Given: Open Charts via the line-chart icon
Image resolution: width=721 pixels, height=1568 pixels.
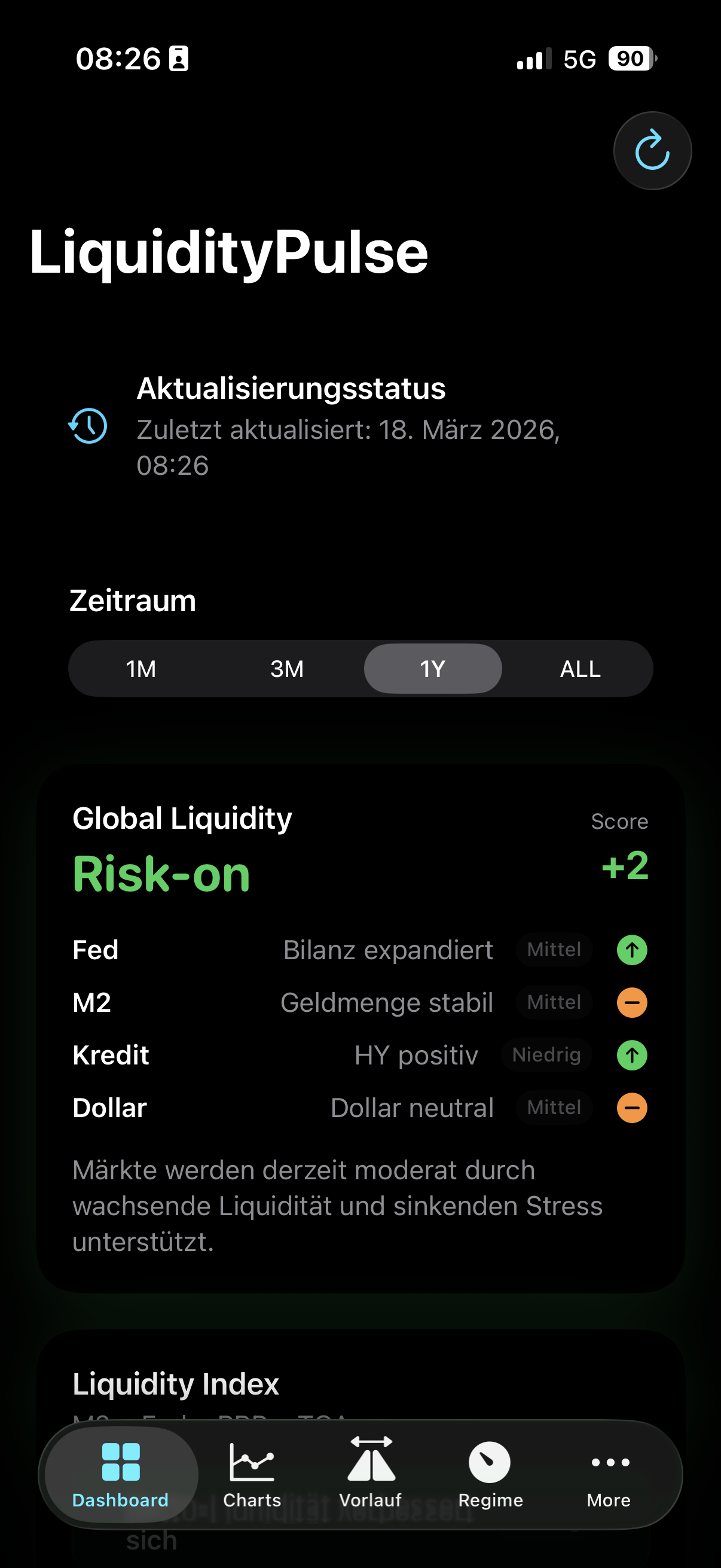Looking at the screenshot, I should [252, 1462].
